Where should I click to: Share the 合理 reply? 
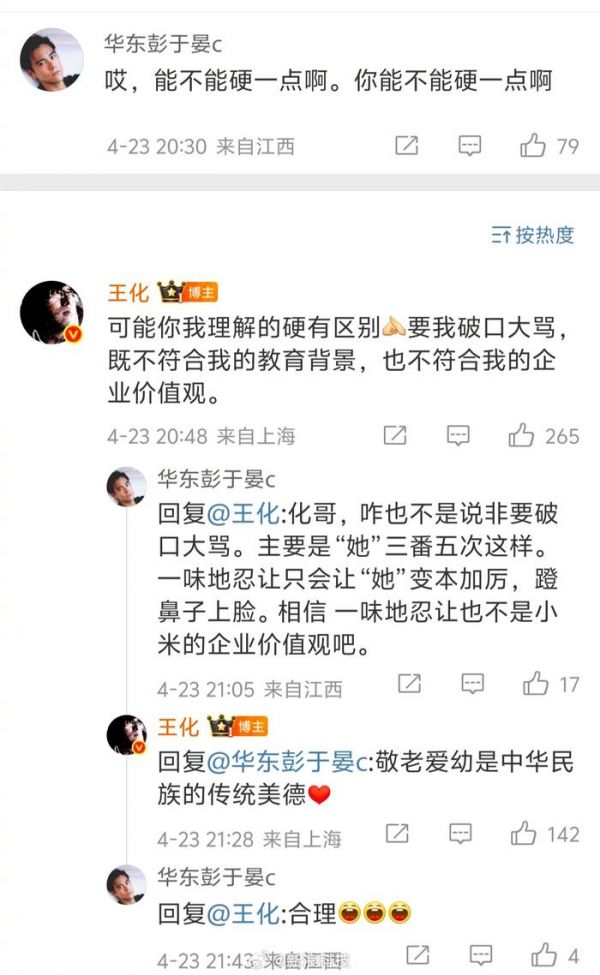pos(418,953)
